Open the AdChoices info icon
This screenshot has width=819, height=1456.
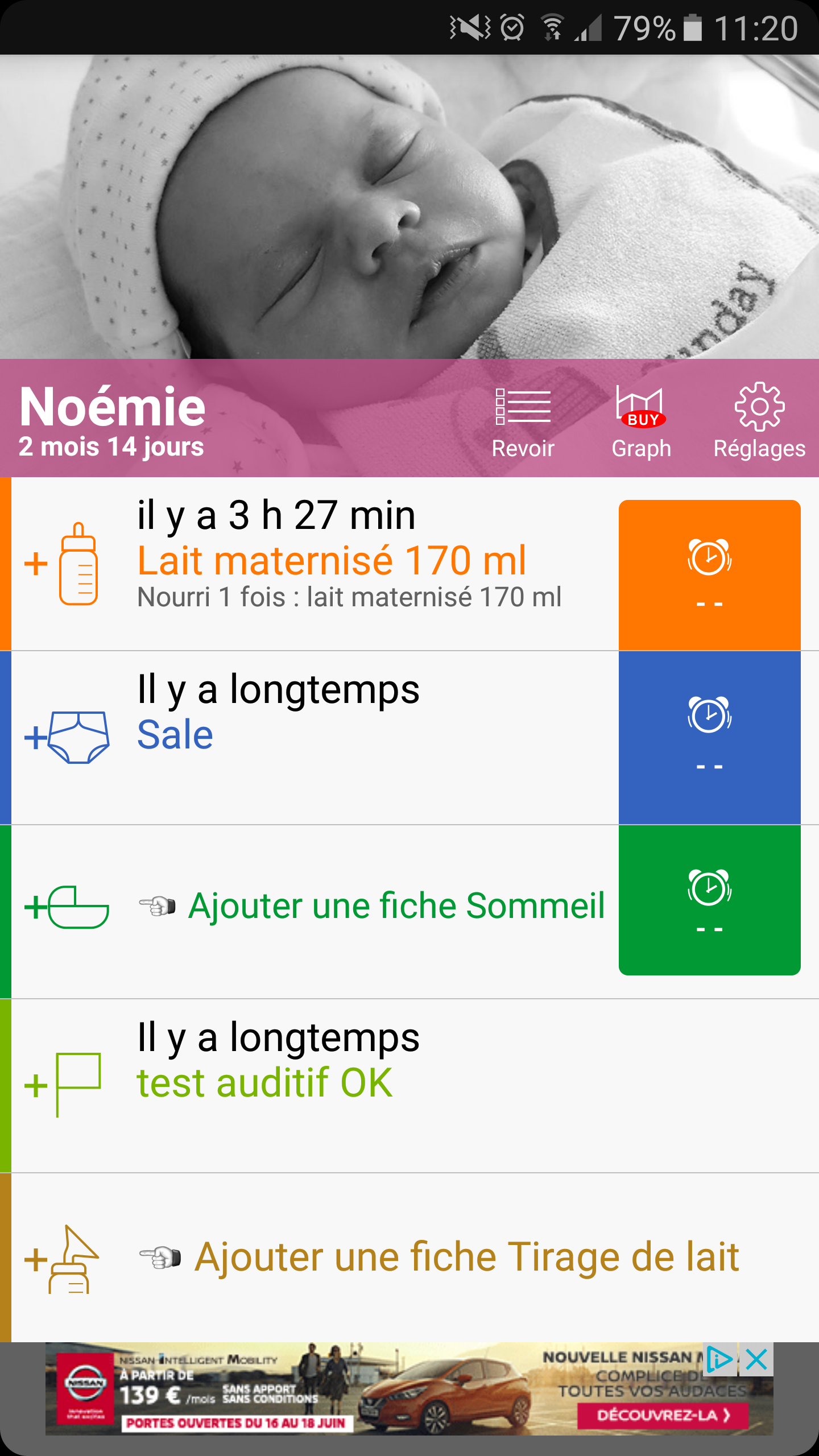coord(719,1359)
